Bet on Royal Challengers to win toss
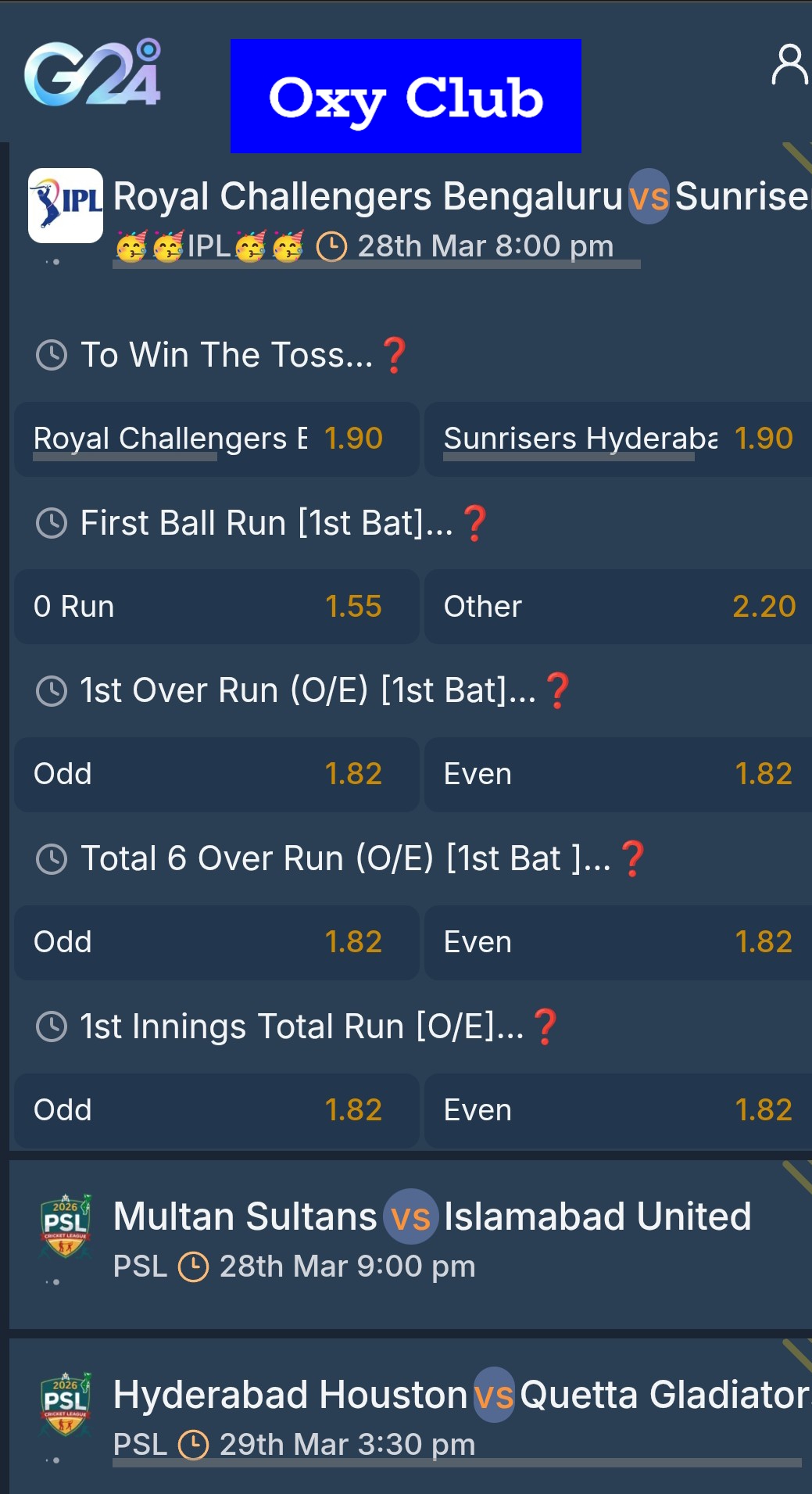Viewport: 812px width, 1494px height. tap(216, 439)
